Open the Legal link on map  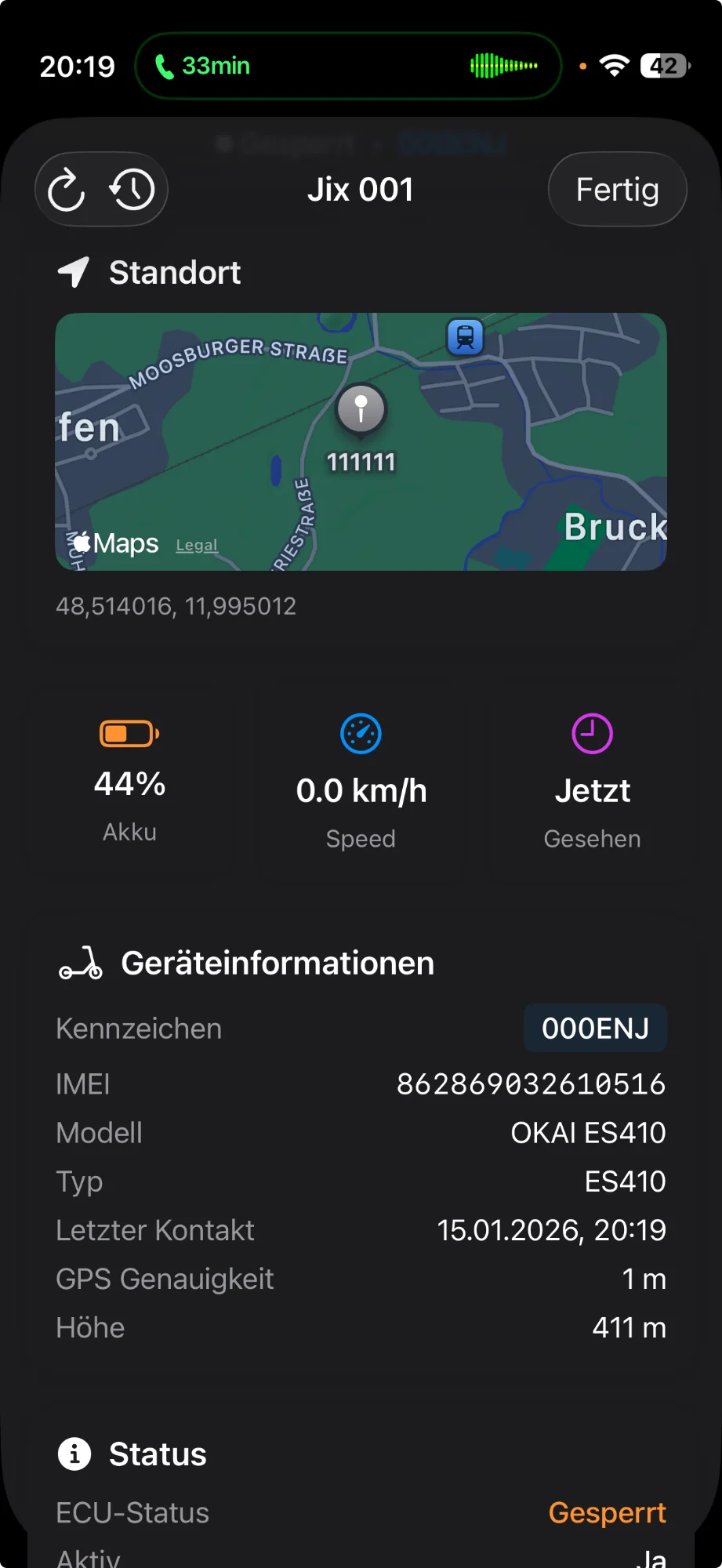[197, 545]
